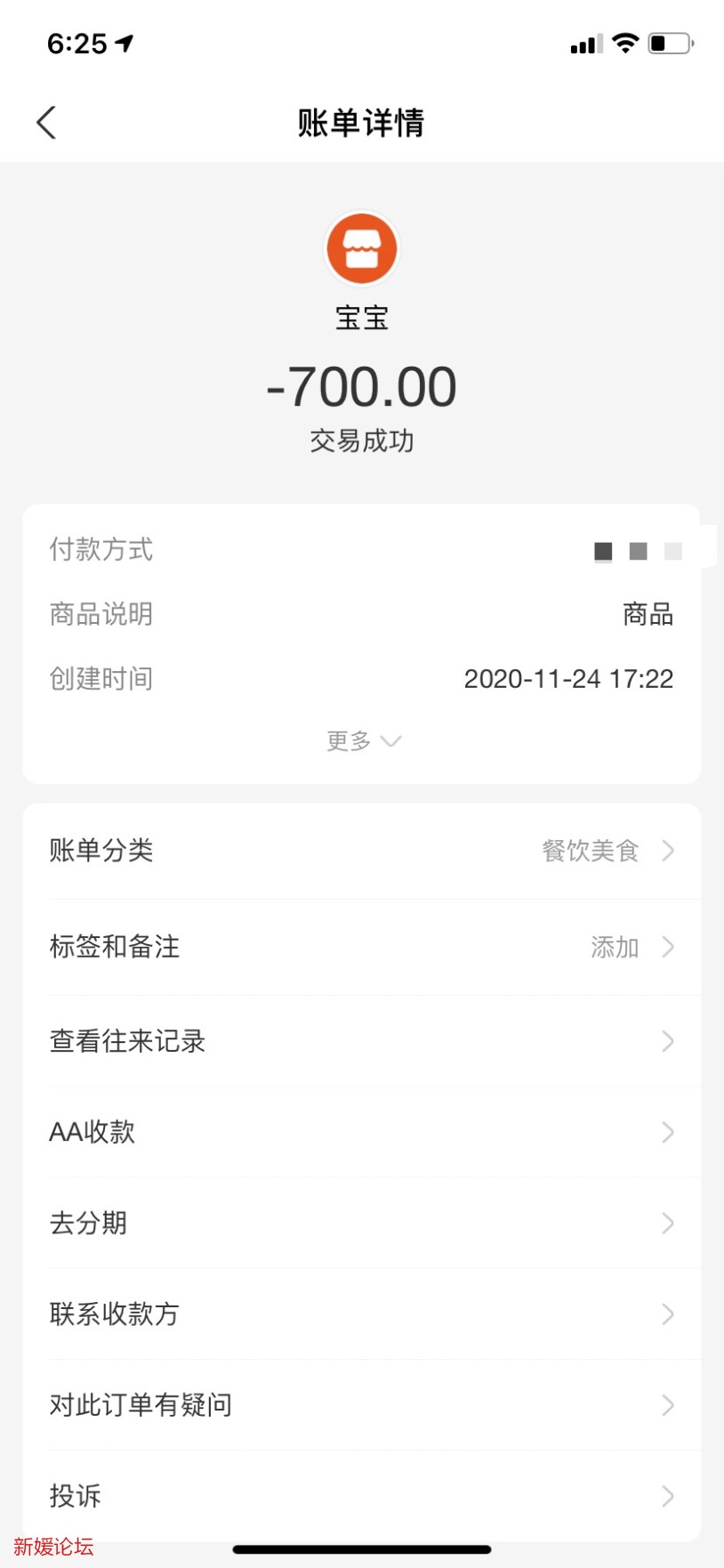
Task: Open 查看往来记录
Action: point(361,1041)
